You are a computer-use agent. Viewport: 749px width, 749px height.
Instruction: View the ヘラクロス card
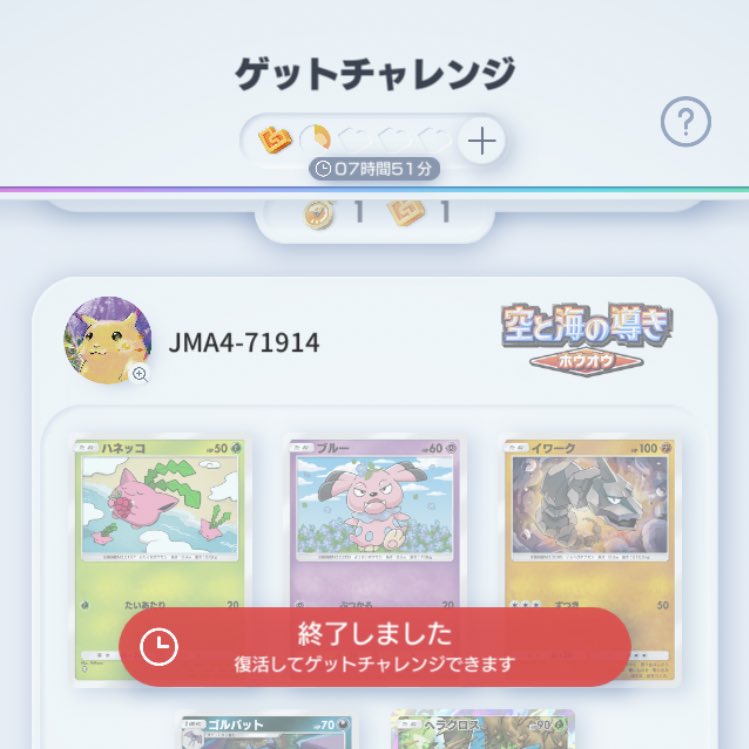click(482, 730)
